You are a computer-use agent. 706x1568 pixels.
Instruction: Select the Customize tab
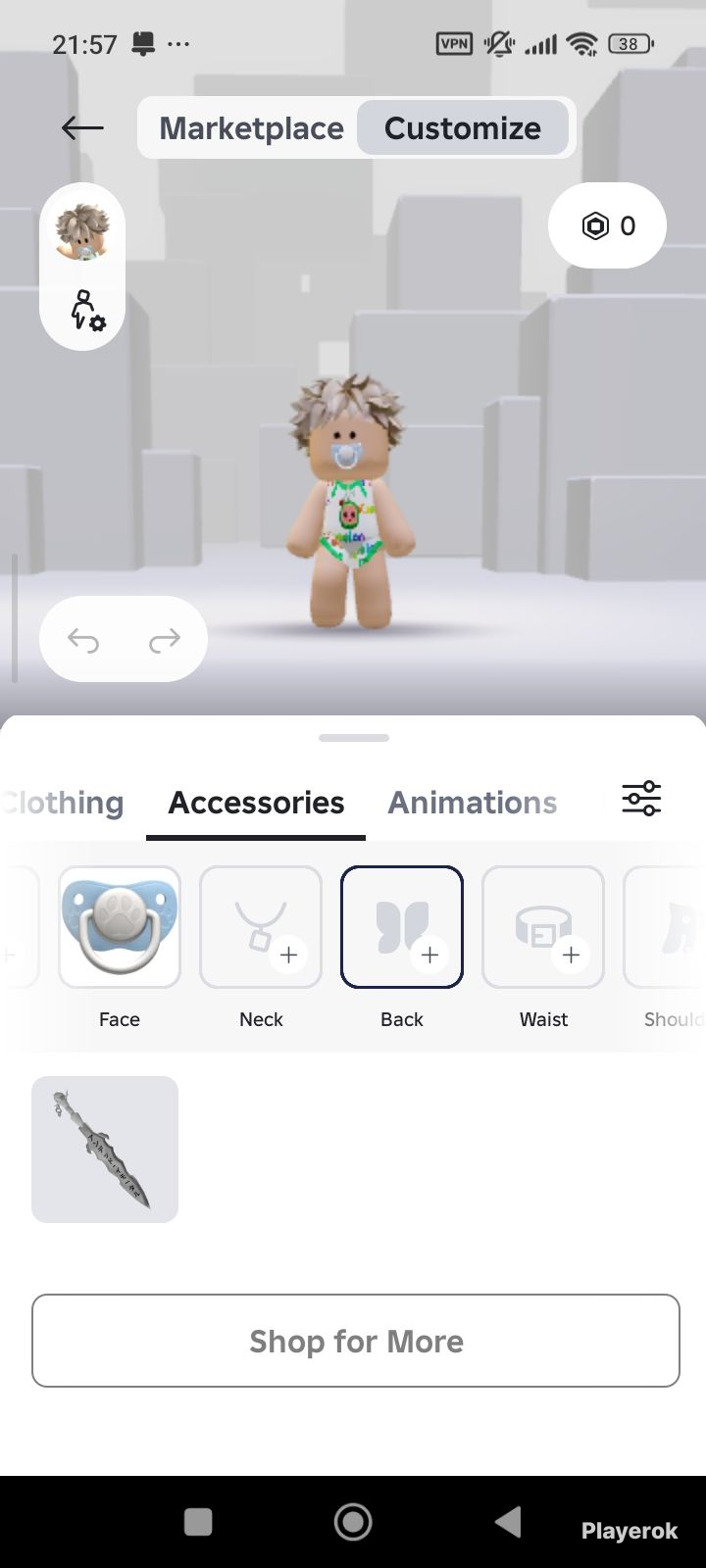coord(463,127)
